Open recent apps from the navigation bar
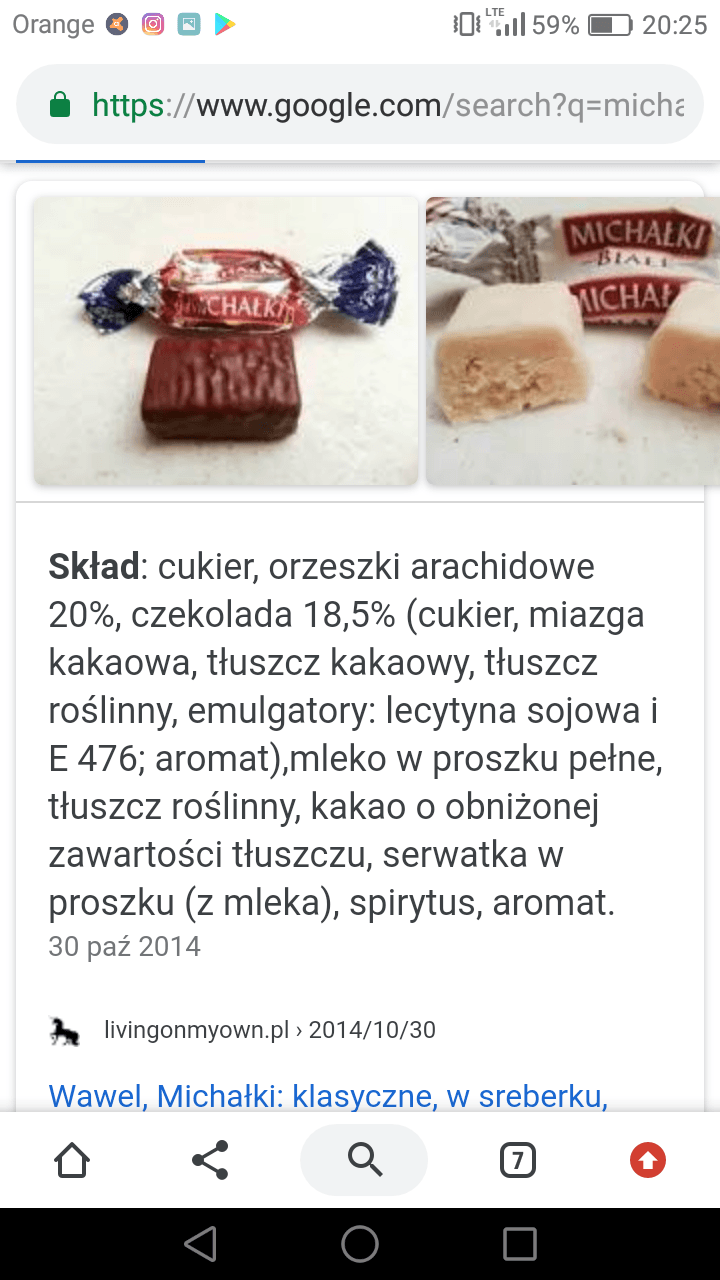720x1280 pixels. pos(519,1244)
